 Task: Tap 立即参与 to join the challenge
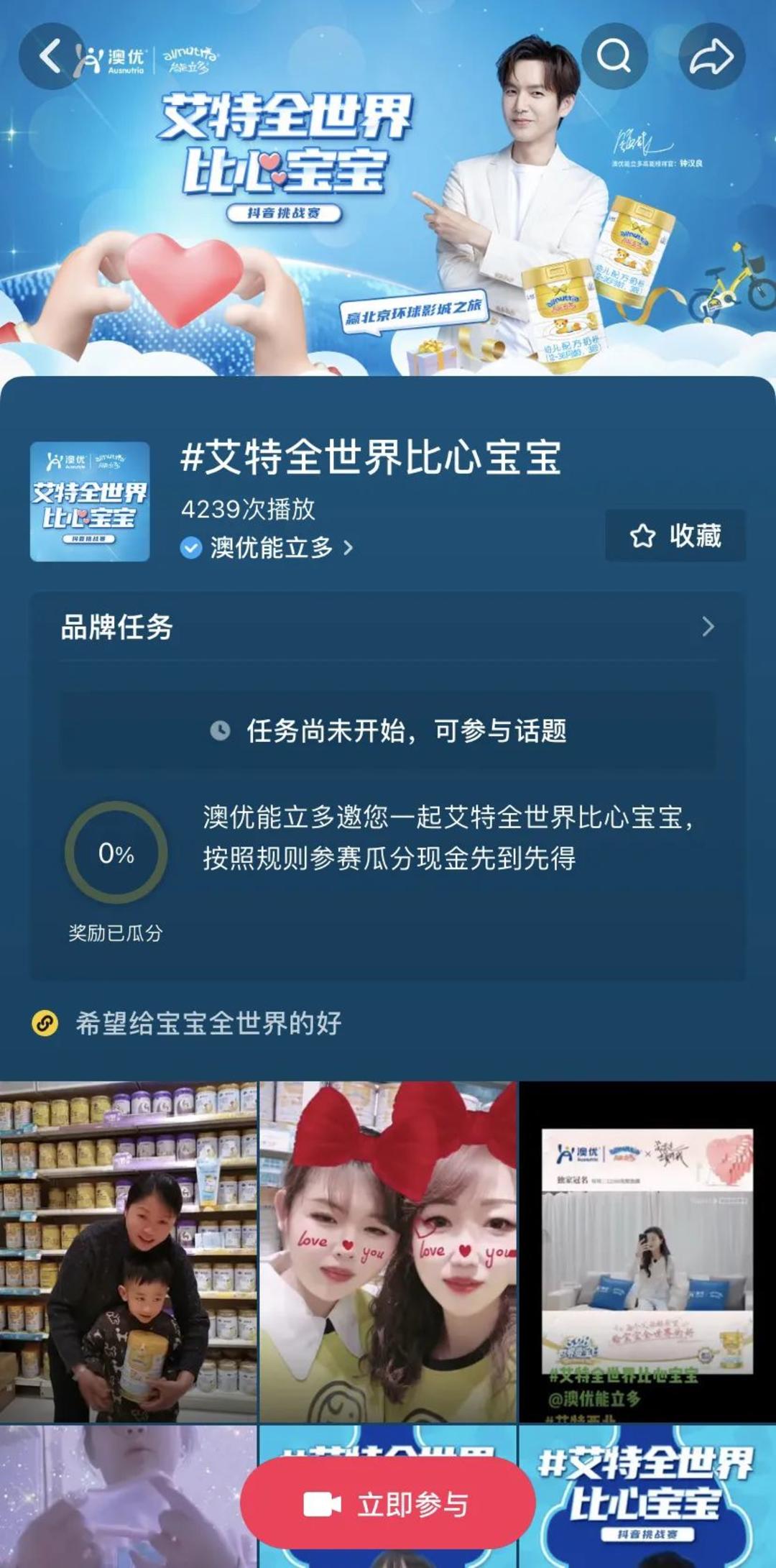[388, 1504]
